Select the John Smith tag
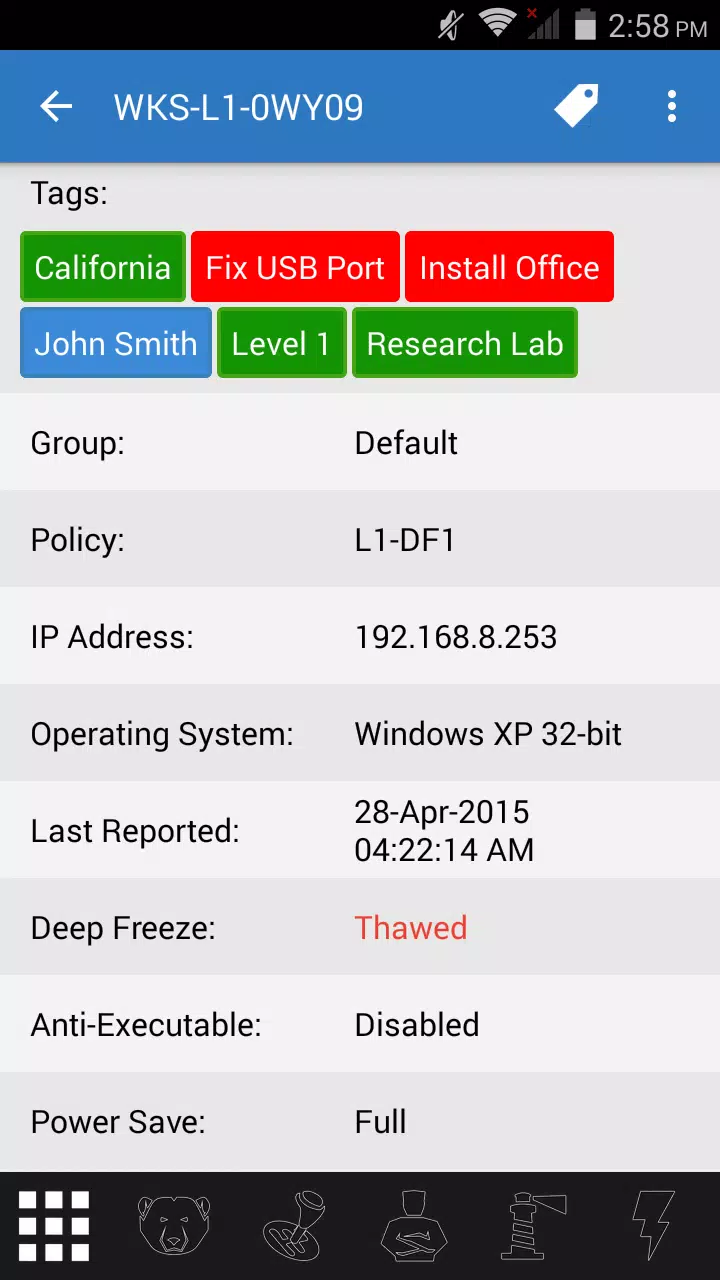This screenshot has width=720, height=1280. [x=116, y=343]
